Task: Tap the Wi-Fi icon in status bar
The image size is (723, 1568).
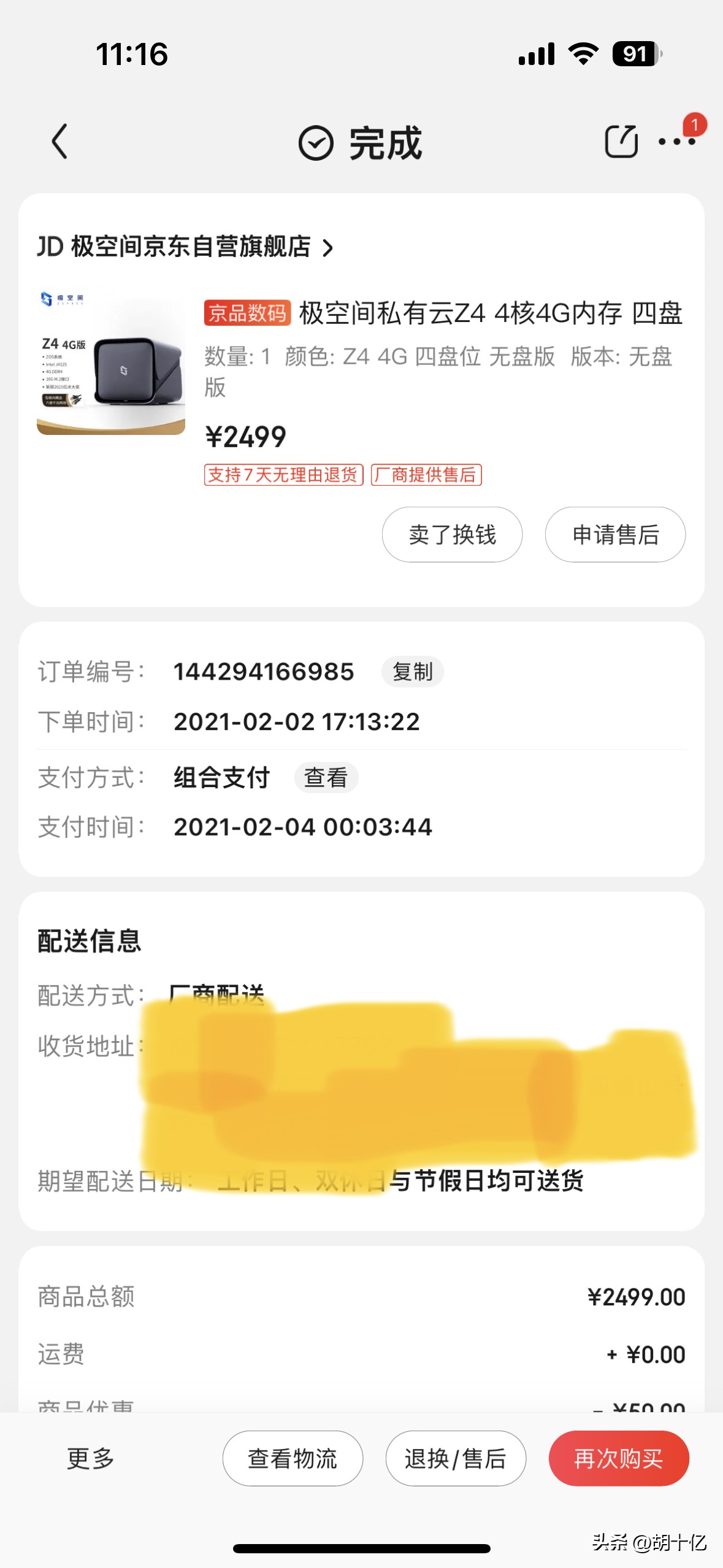Action: [583, 54]
